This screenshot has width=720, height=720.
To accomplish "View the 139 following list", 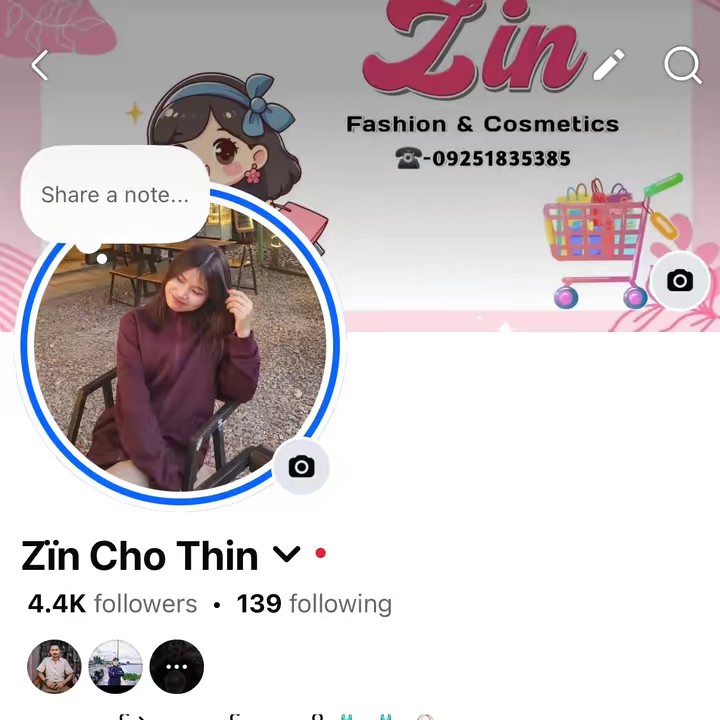I will coord(314,604).
